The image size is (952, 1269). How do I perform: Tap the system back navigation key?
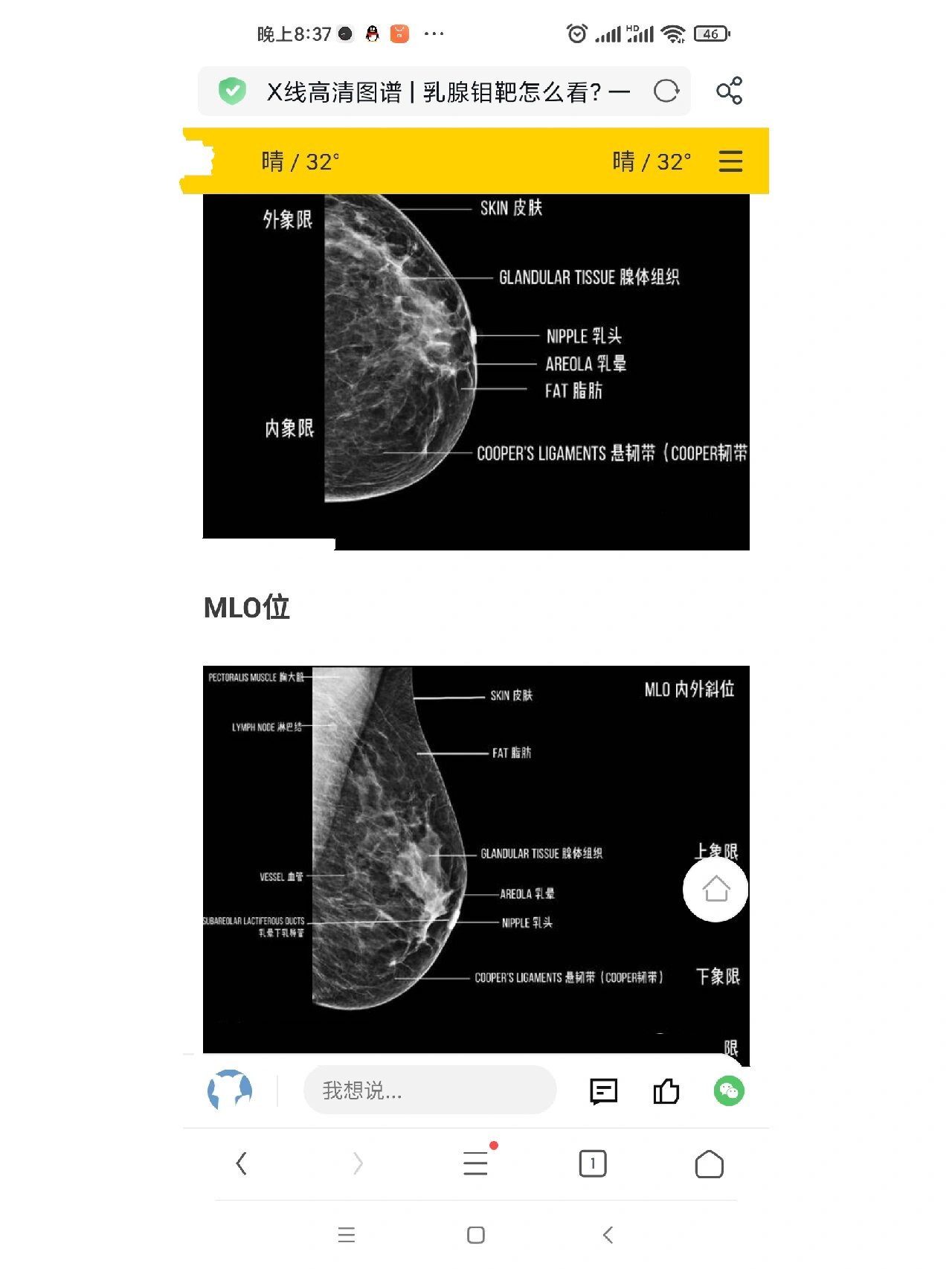click(x=608, y=1235)
